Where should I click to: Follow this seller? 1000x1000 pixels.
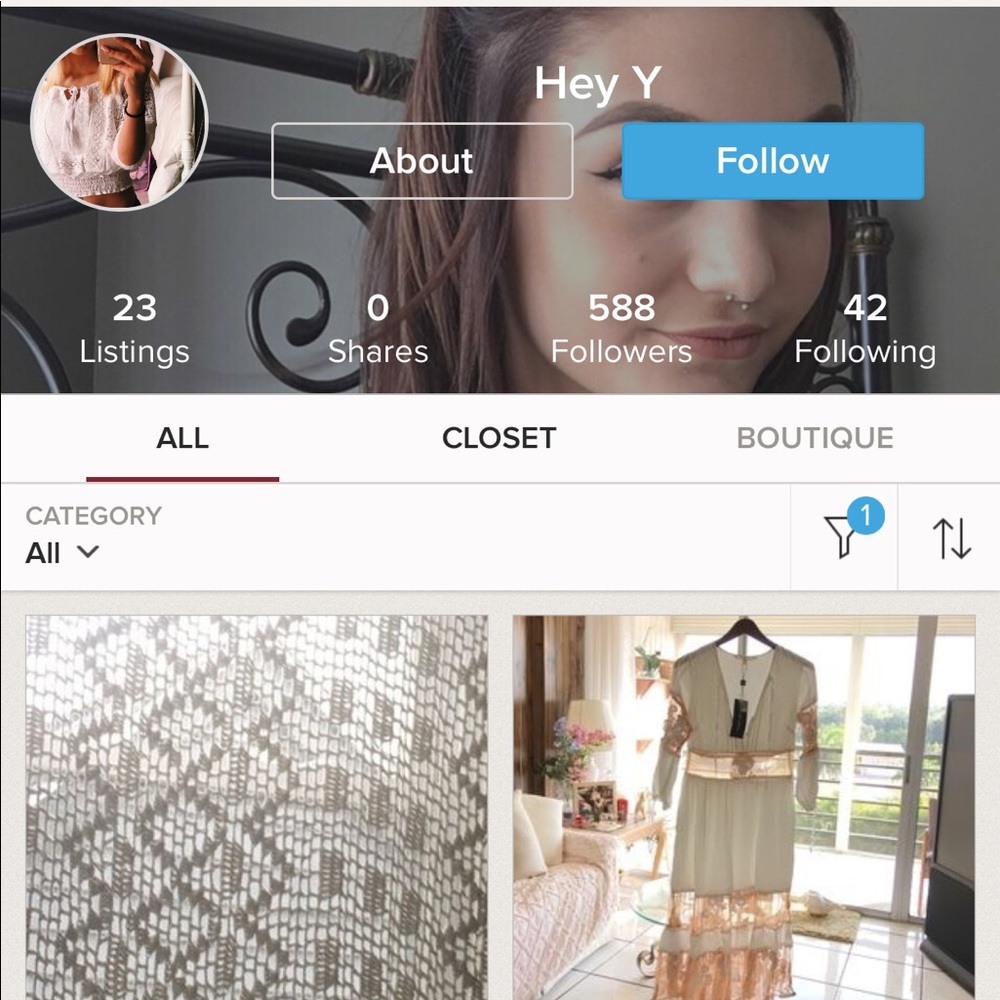772,161
